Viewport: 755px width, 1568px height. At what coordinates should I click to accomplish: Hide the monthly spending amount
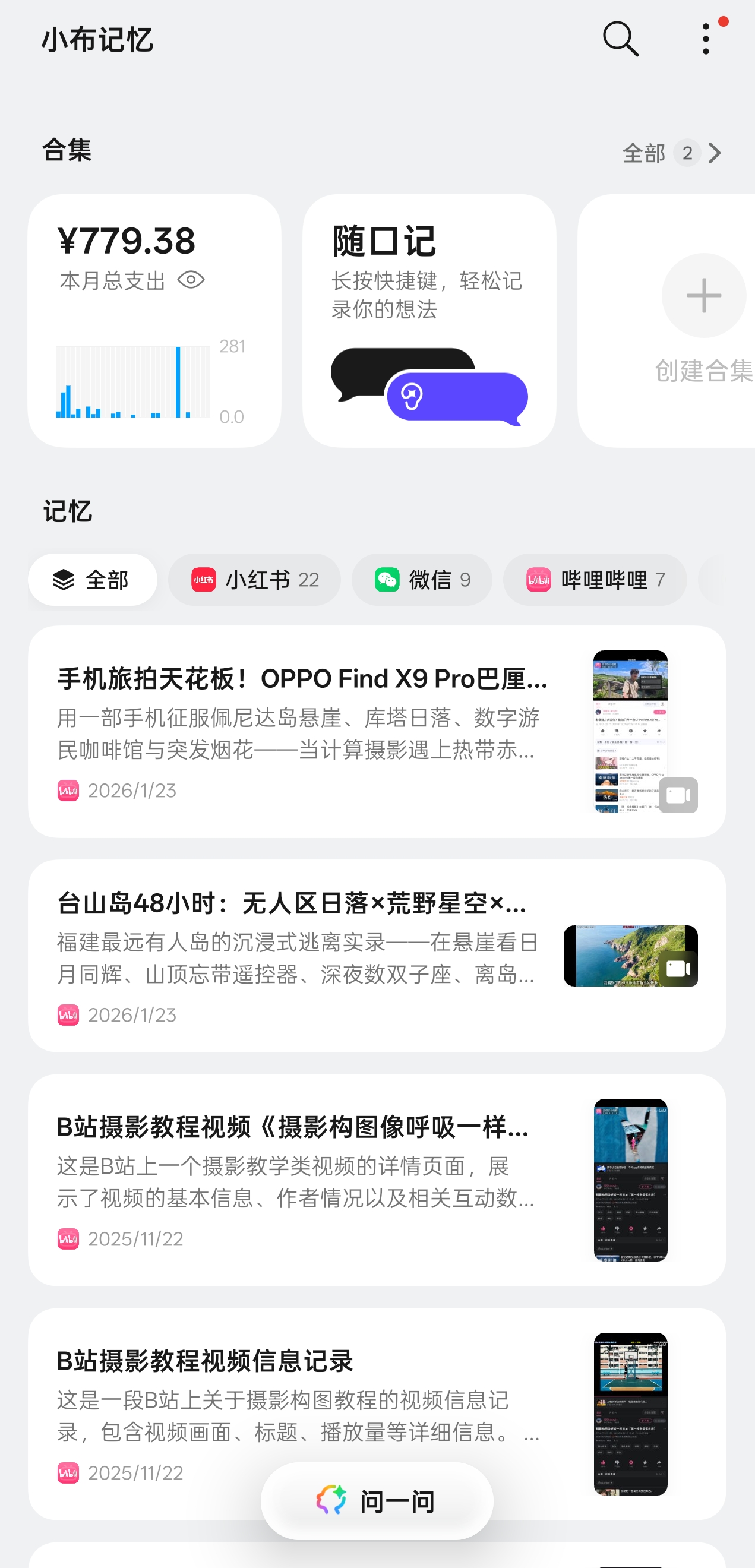point(191,280)
